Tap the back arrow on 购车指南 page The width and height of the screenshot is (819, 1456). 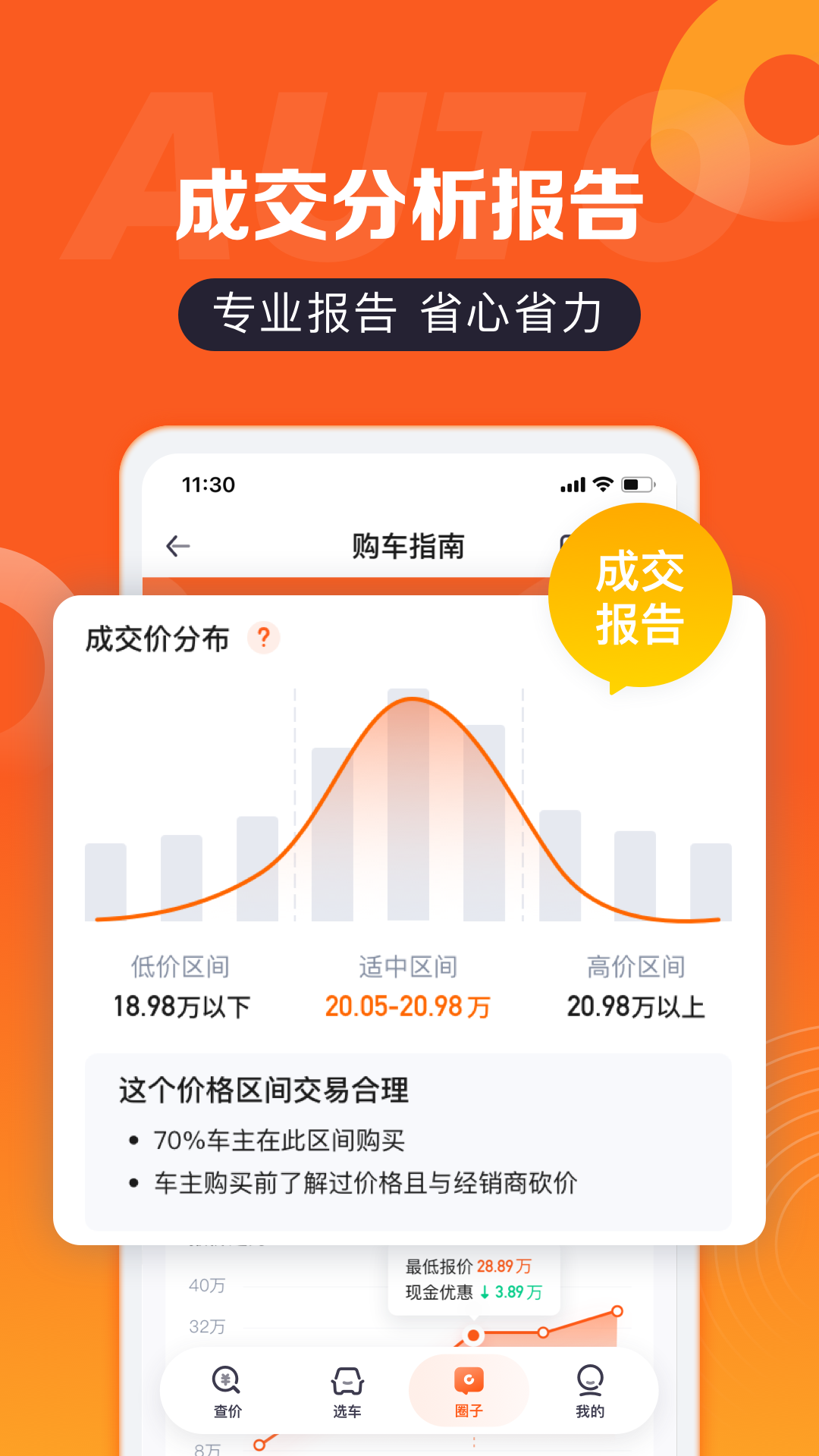pos(177,544)
